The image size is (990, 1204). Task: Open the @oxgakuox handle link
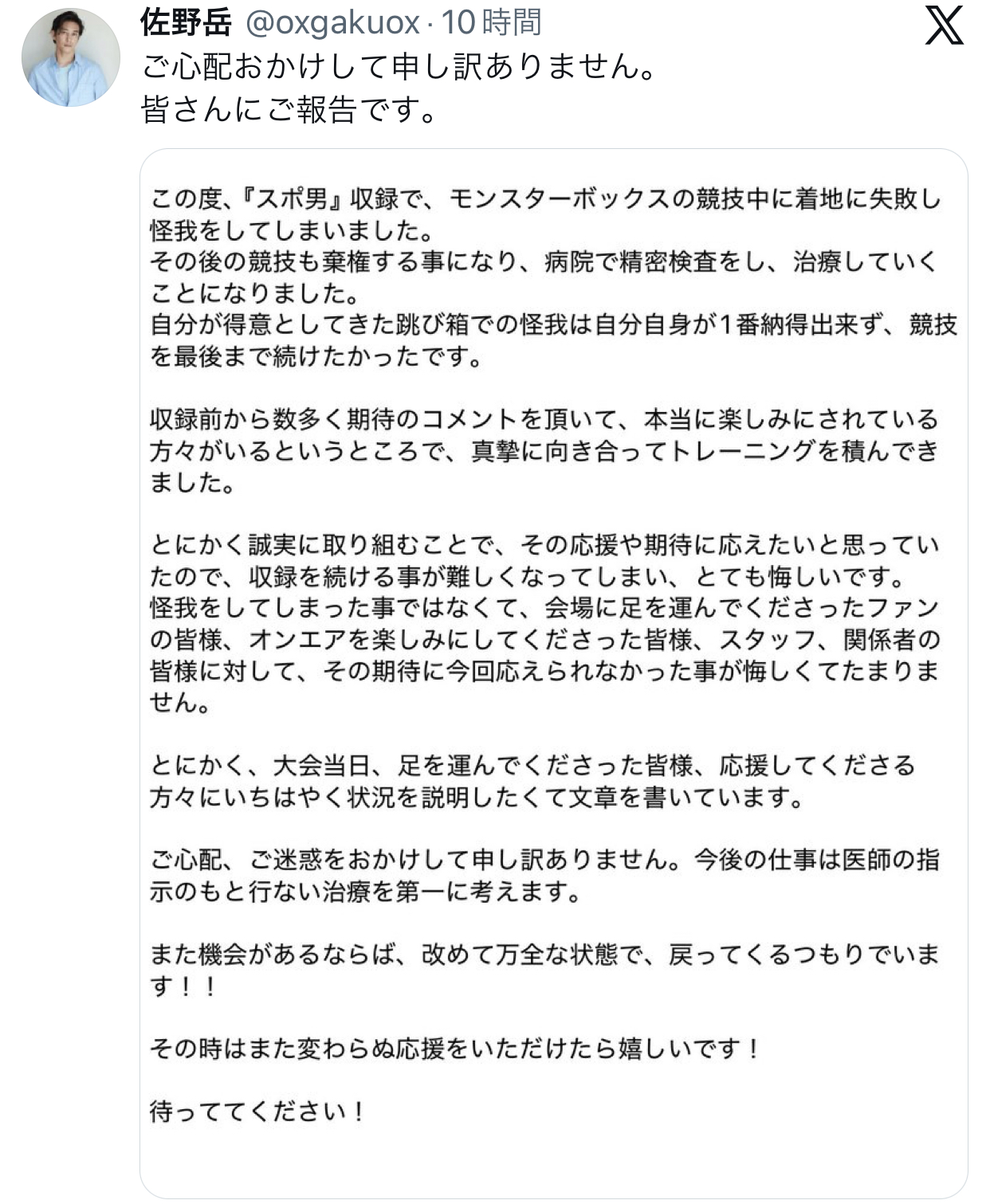[332, 22]
